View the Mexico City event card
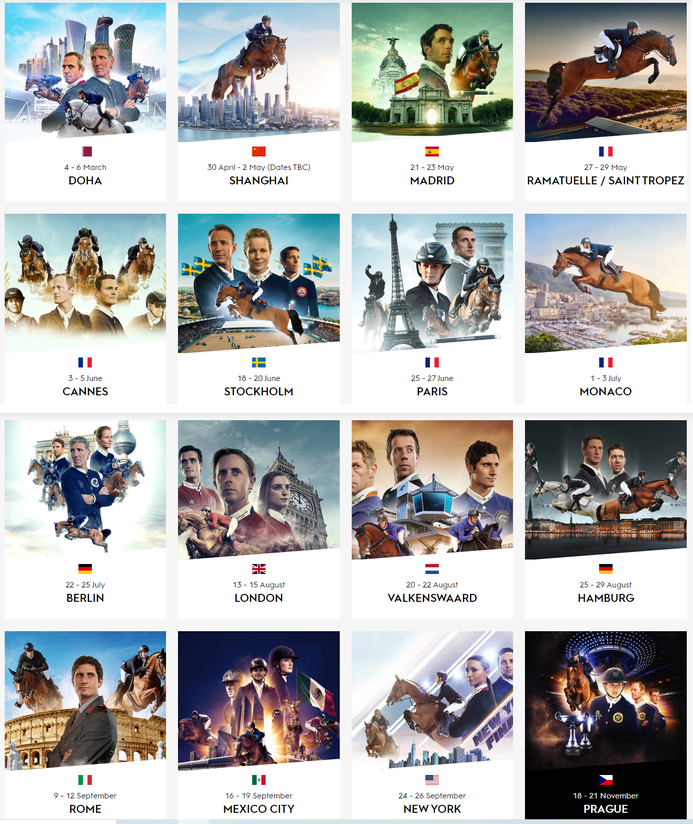 coord(259,720)
